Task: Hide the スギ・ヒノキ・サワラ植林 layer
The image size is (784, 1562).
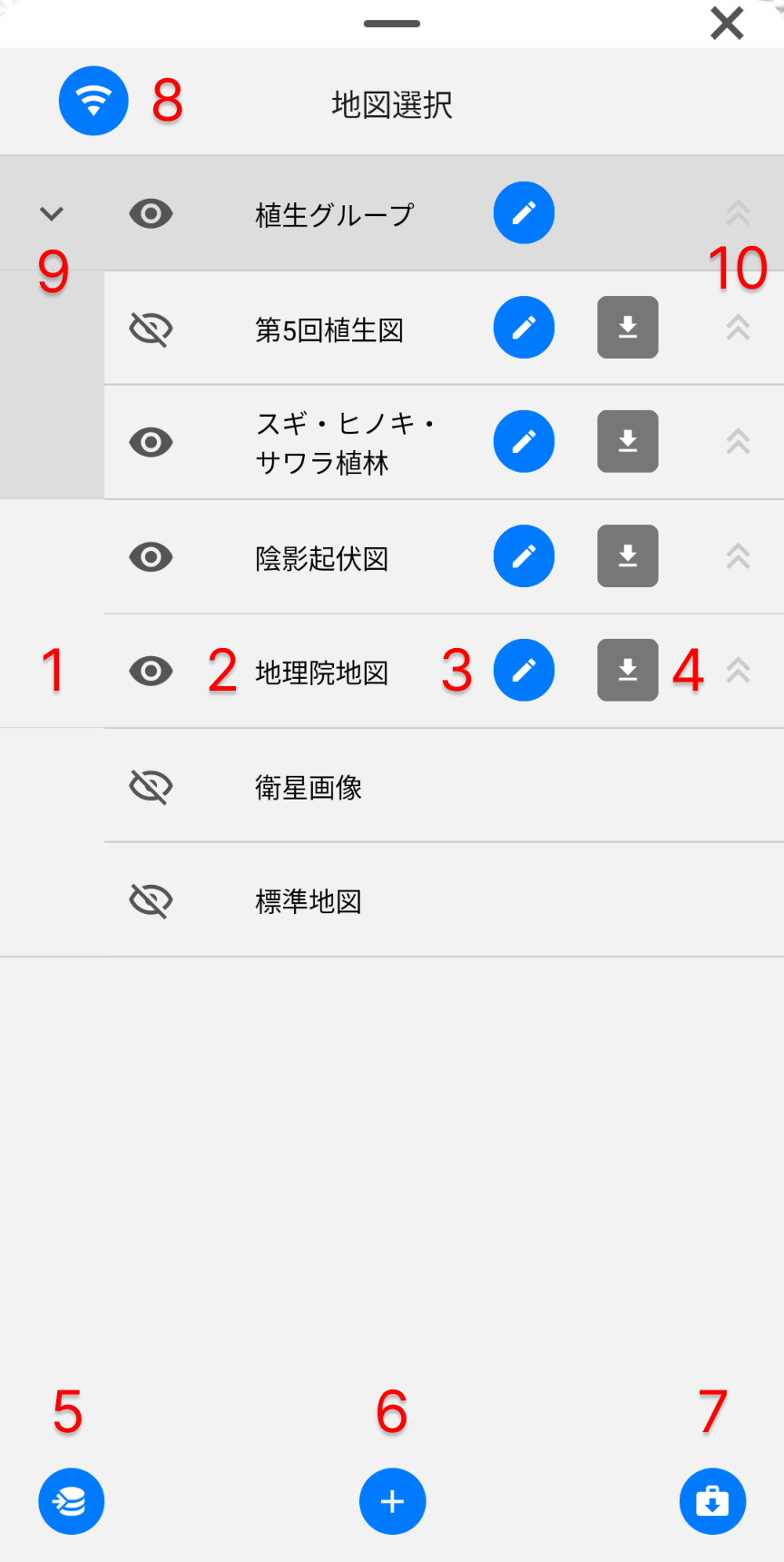Action: pos(151,442)
